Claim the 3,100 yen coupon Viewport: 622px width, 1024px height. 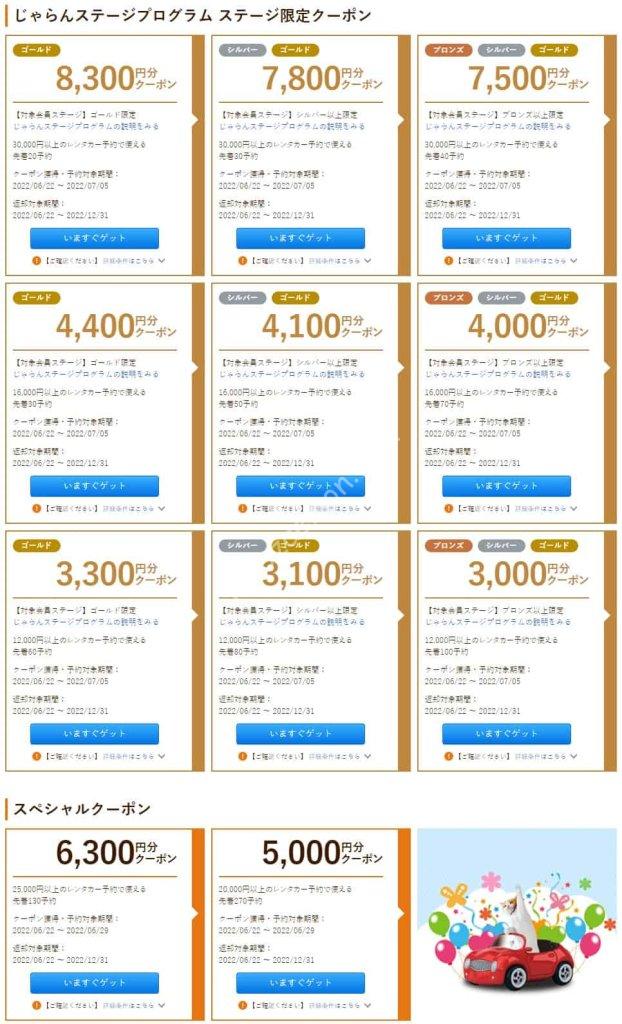[300, 734]
